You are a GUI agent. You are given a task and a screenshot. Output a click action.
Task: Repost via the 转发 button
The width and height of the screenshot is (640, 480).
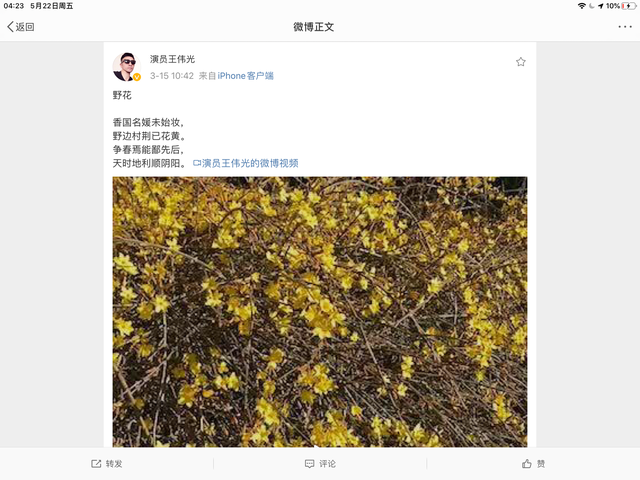[107, 464]
